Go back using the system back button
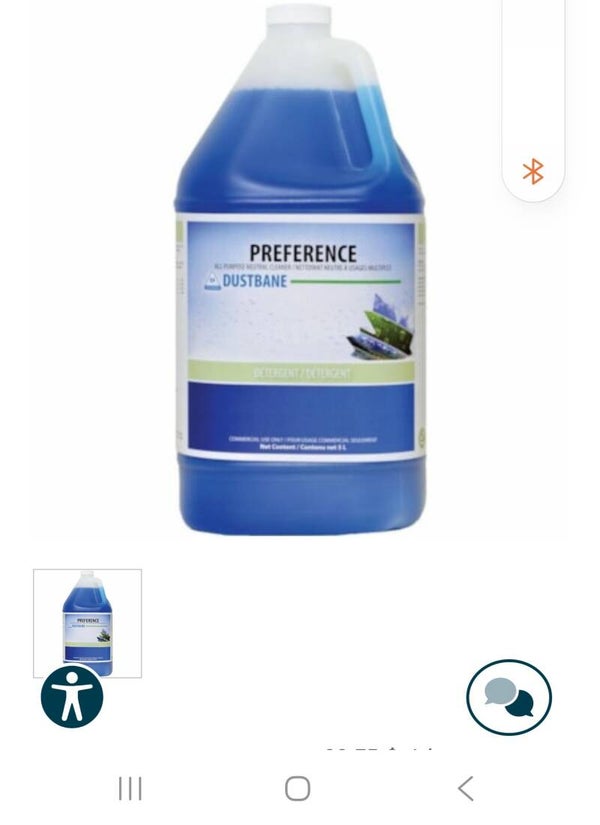The width and height of the screenshot is (600, 825). click(x=465, y=788)
